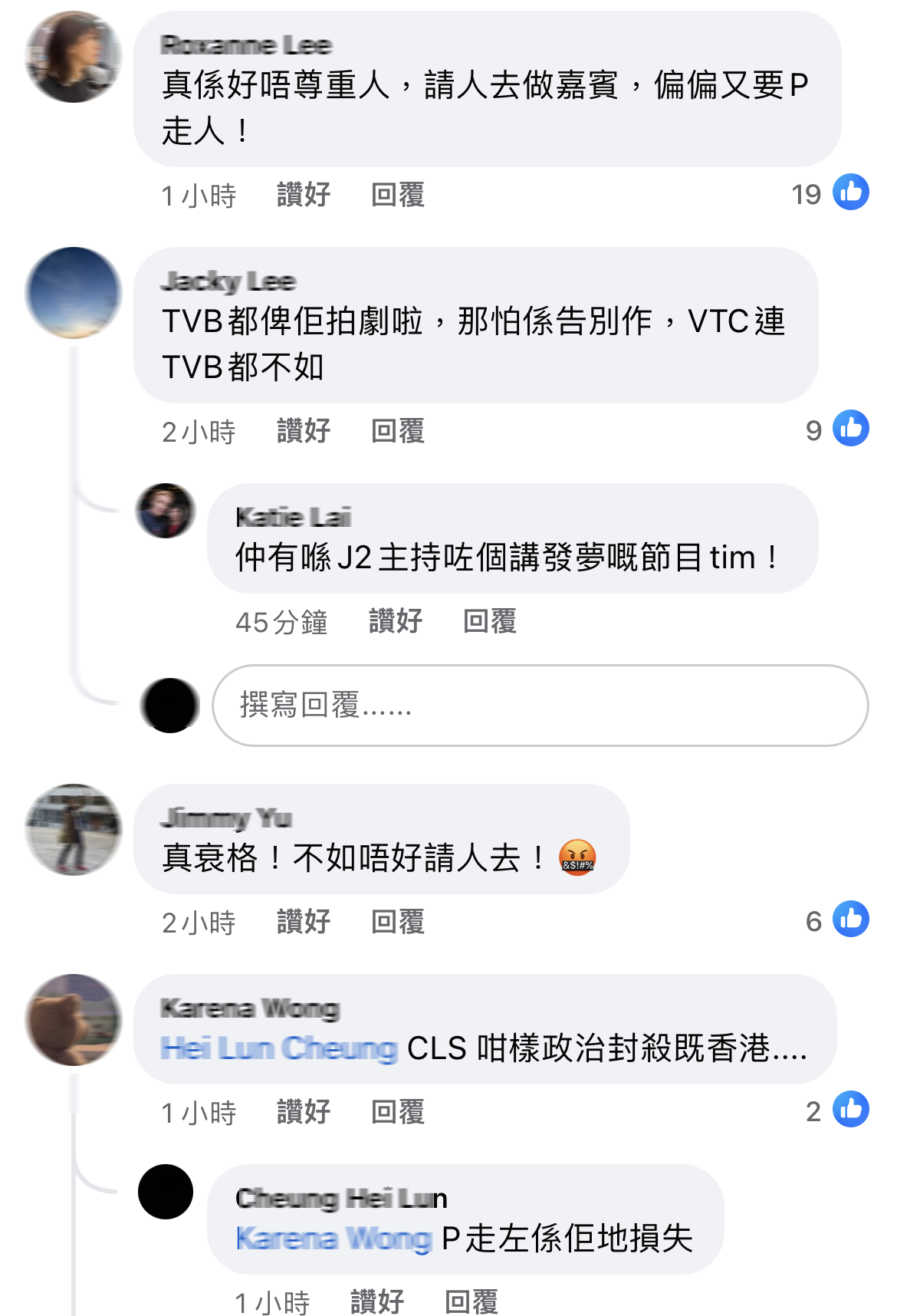Reply to Cheung Hei Lun's comment
Image resolution: width=897 pixels, height=1316 pixels.
coord(471,1301)
